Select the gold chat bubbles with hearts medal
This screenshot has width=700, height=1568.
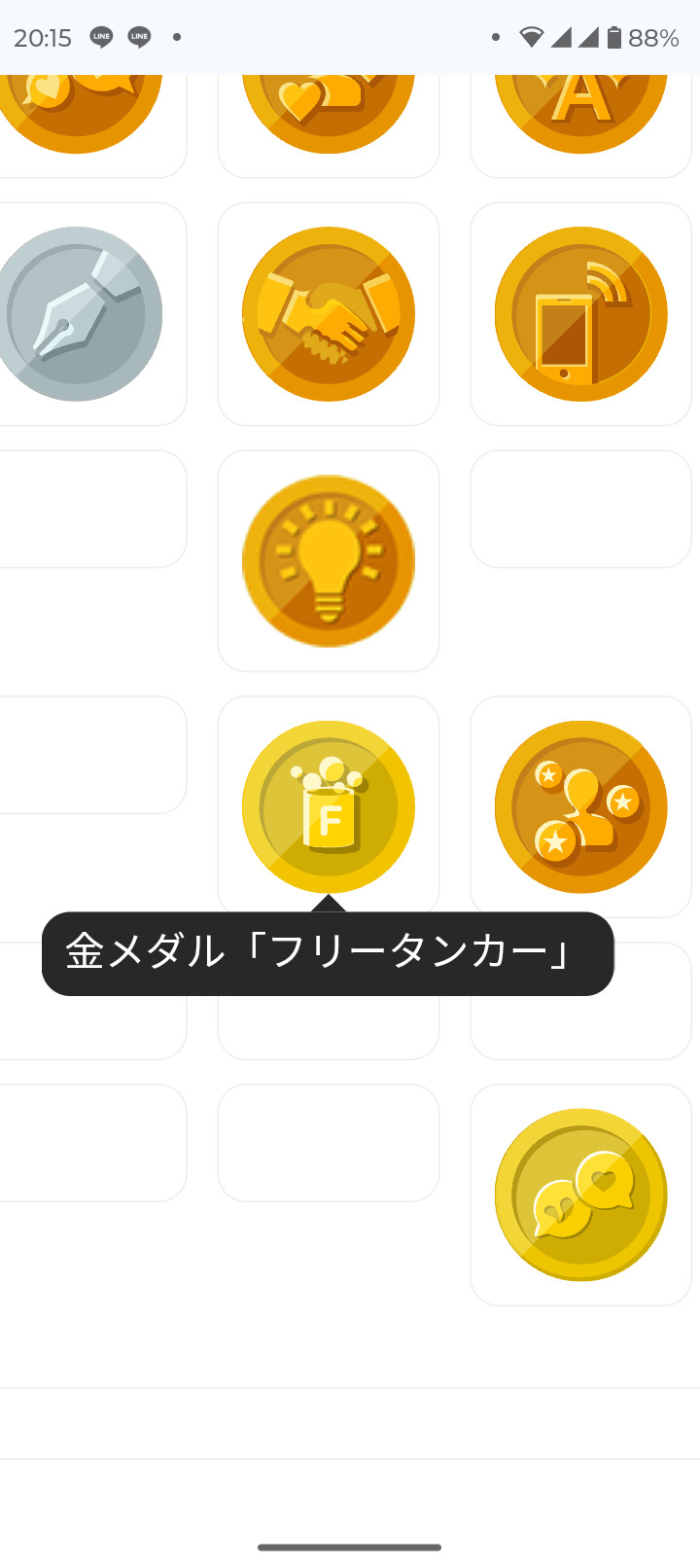click(580, 1194)
